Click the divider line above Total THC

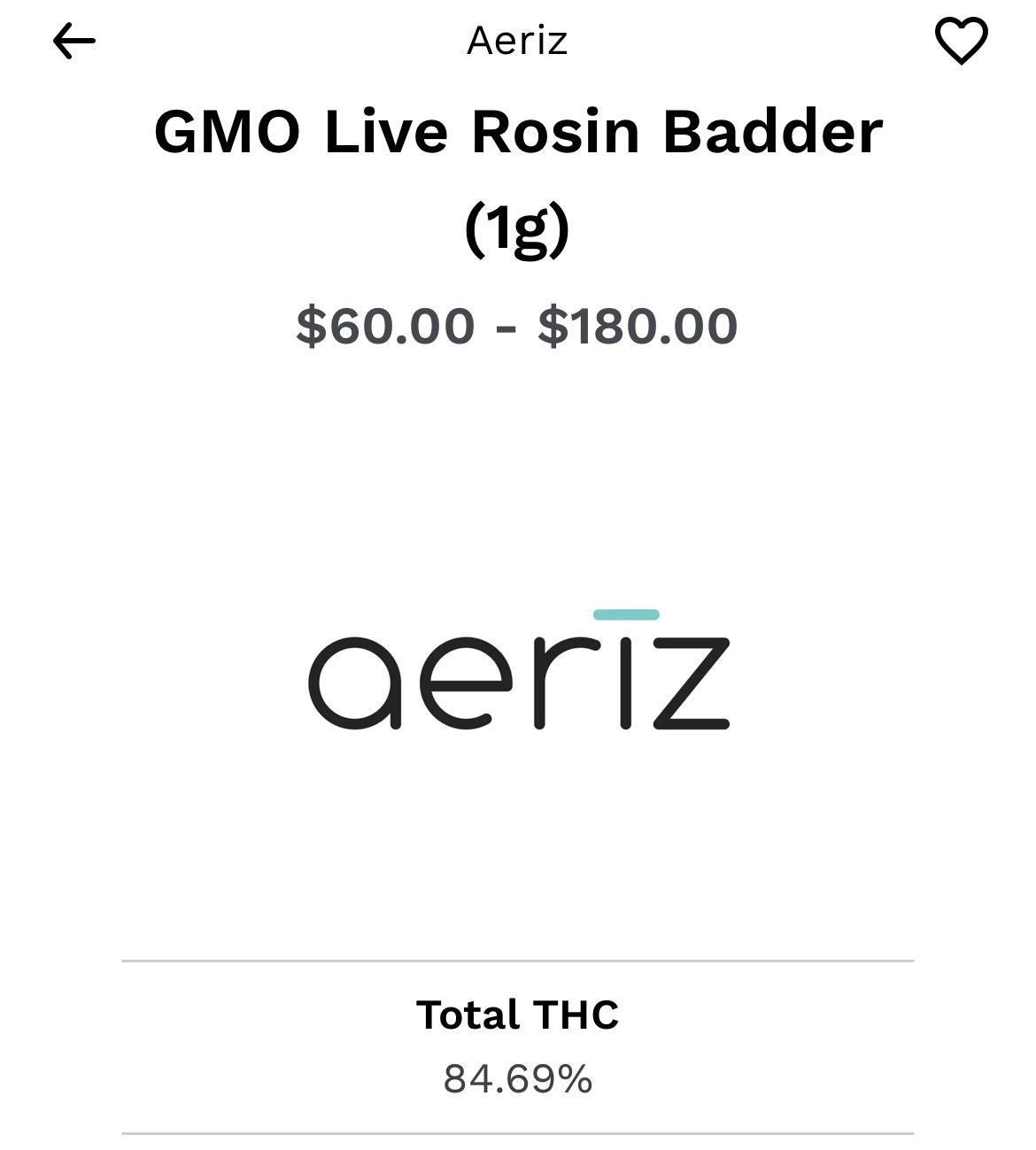[x=518, y=959]
